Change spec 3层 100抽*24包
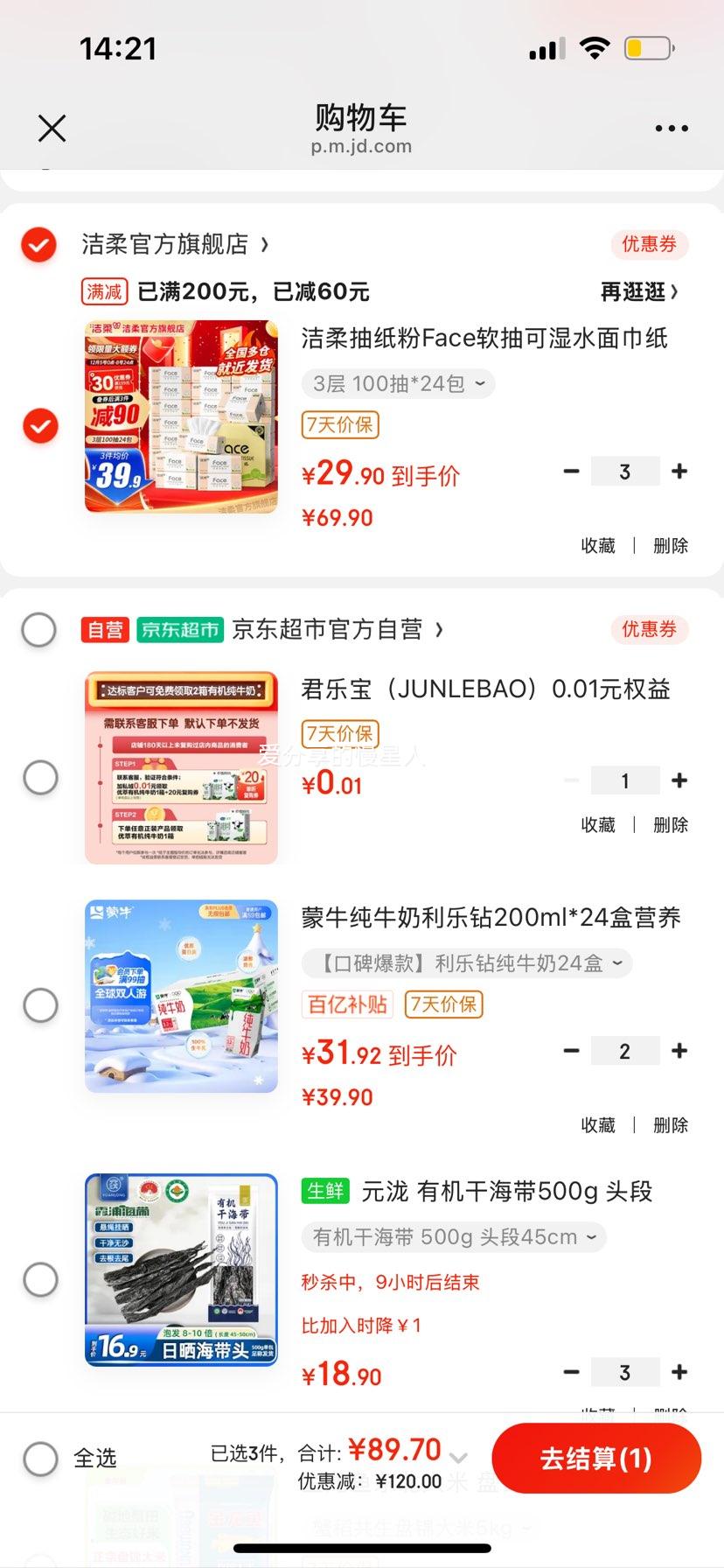The width and height of the screenshot is (724, 1568). pyautogui.click(x=398, y=384)
